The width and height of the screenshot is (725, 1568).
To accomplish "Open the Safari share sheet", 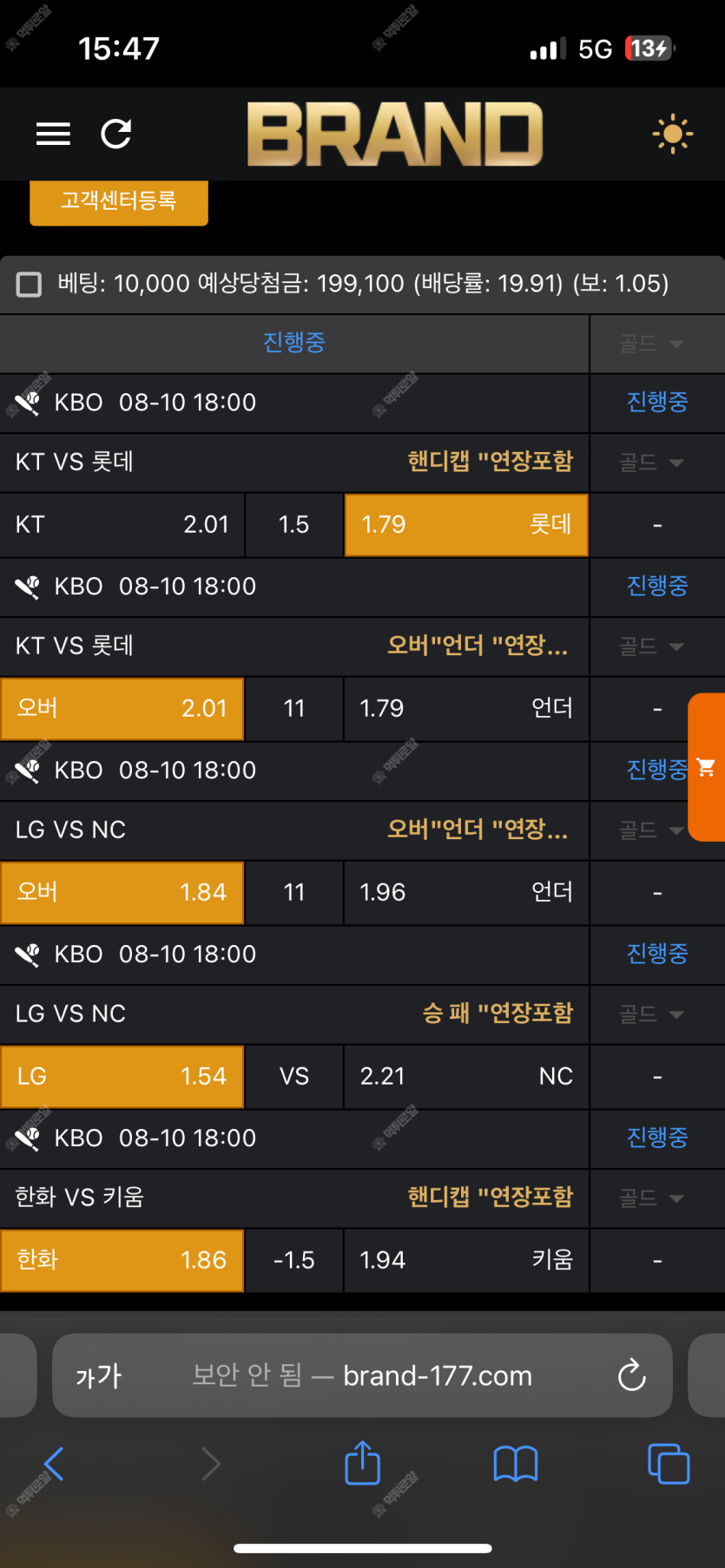I will click(x=363, y=1463).
